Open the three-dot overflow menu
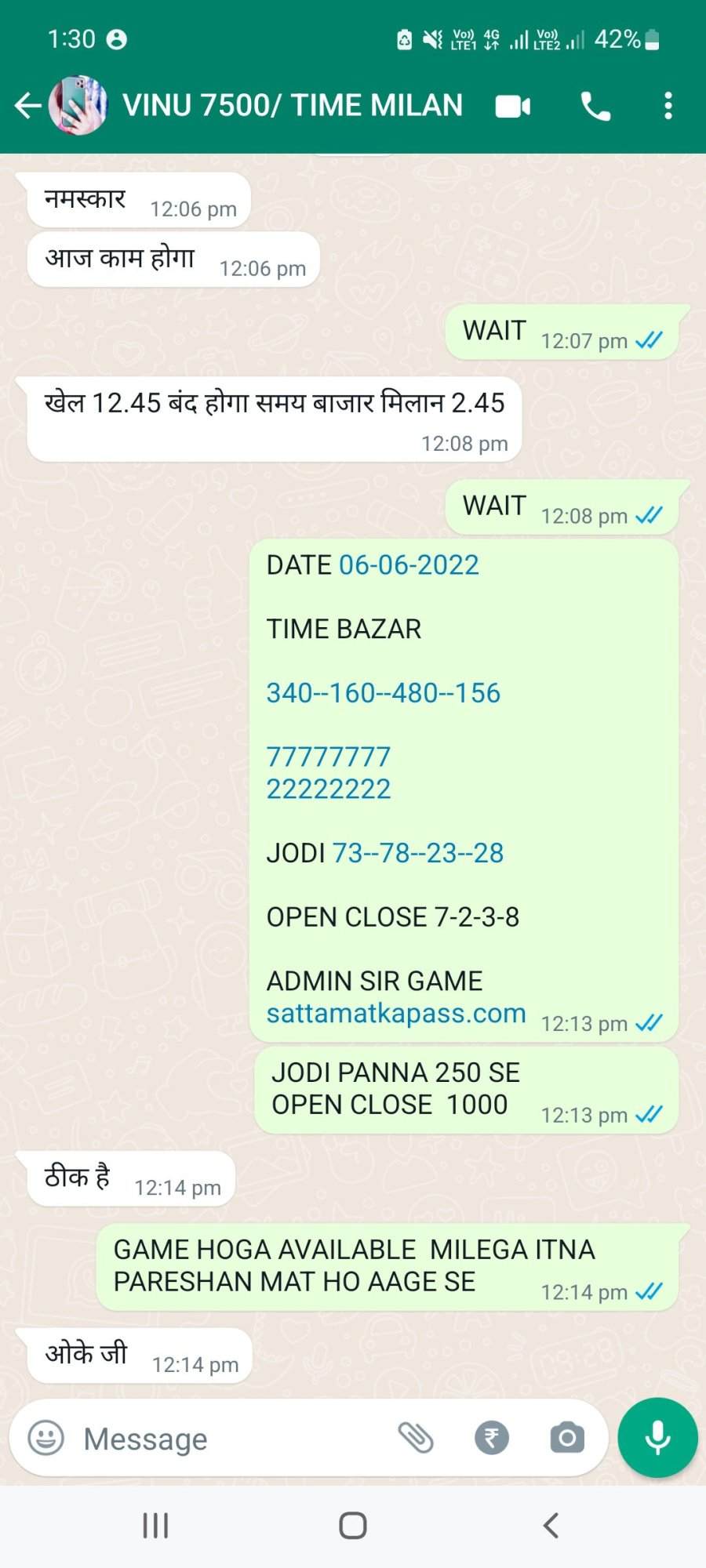Screen dimensions: 706x1568 pos(668,106)
